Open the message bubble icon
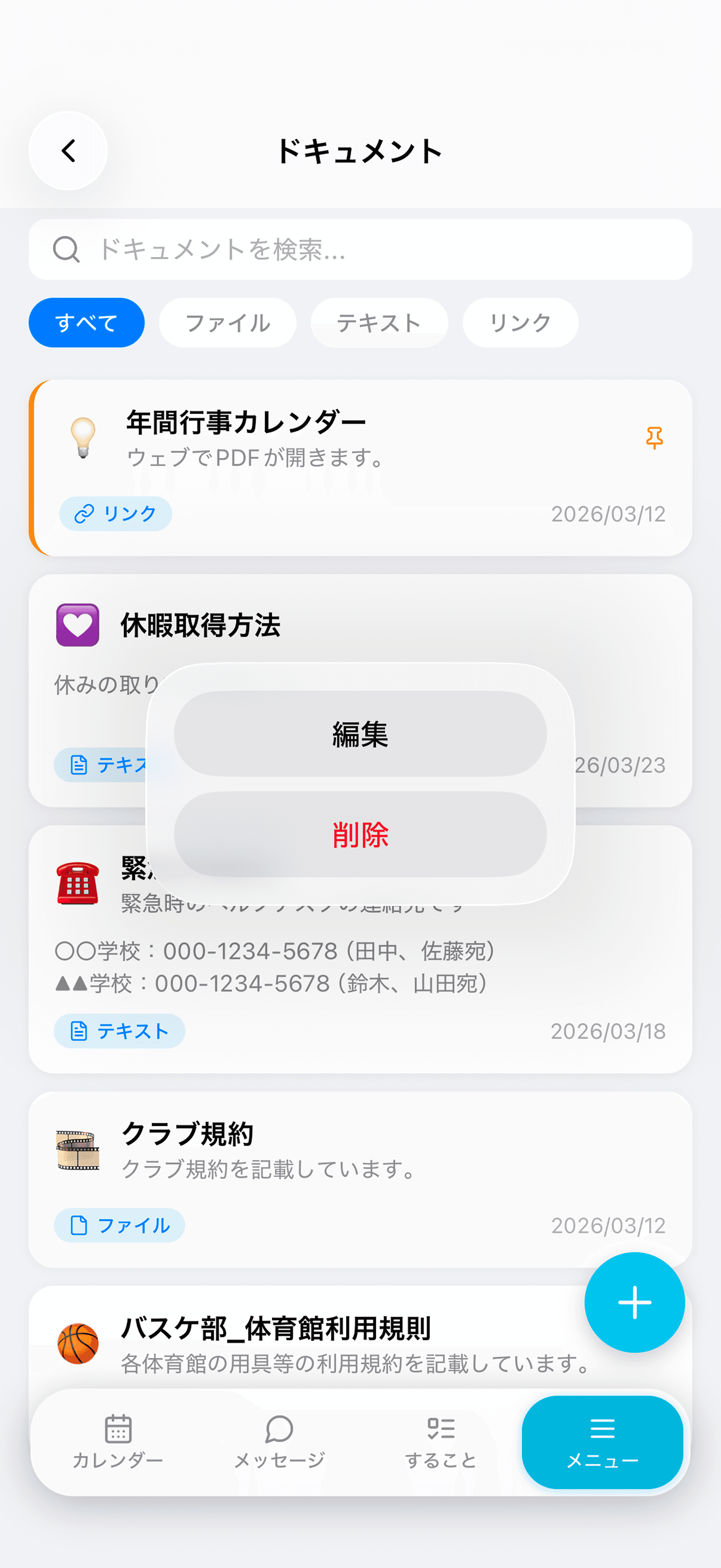 tap(279, 1430)
